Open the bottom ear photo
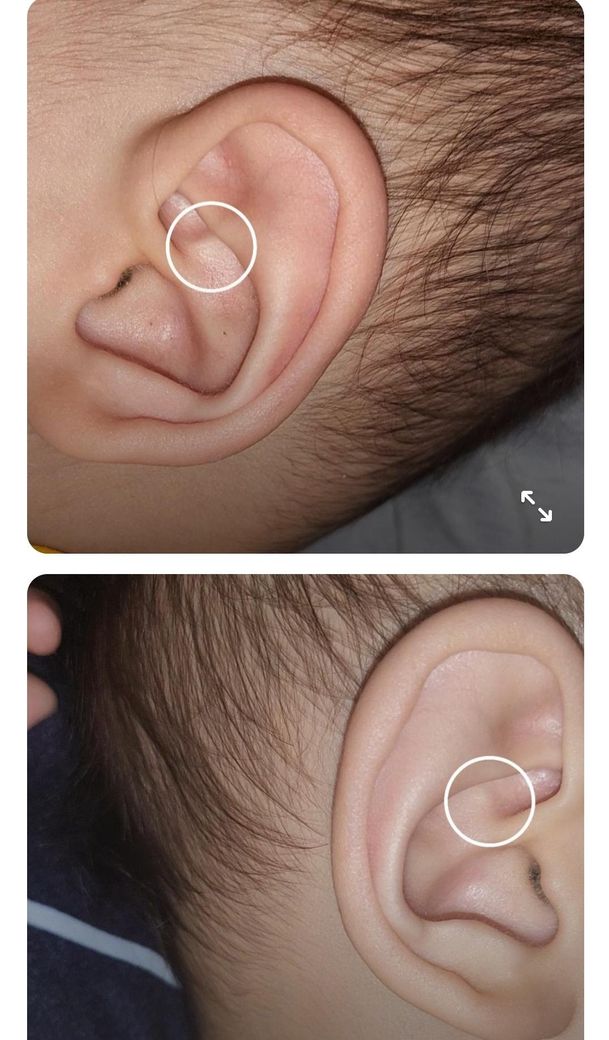Viewport: 609px width, 1040px height. click(305, 806)
